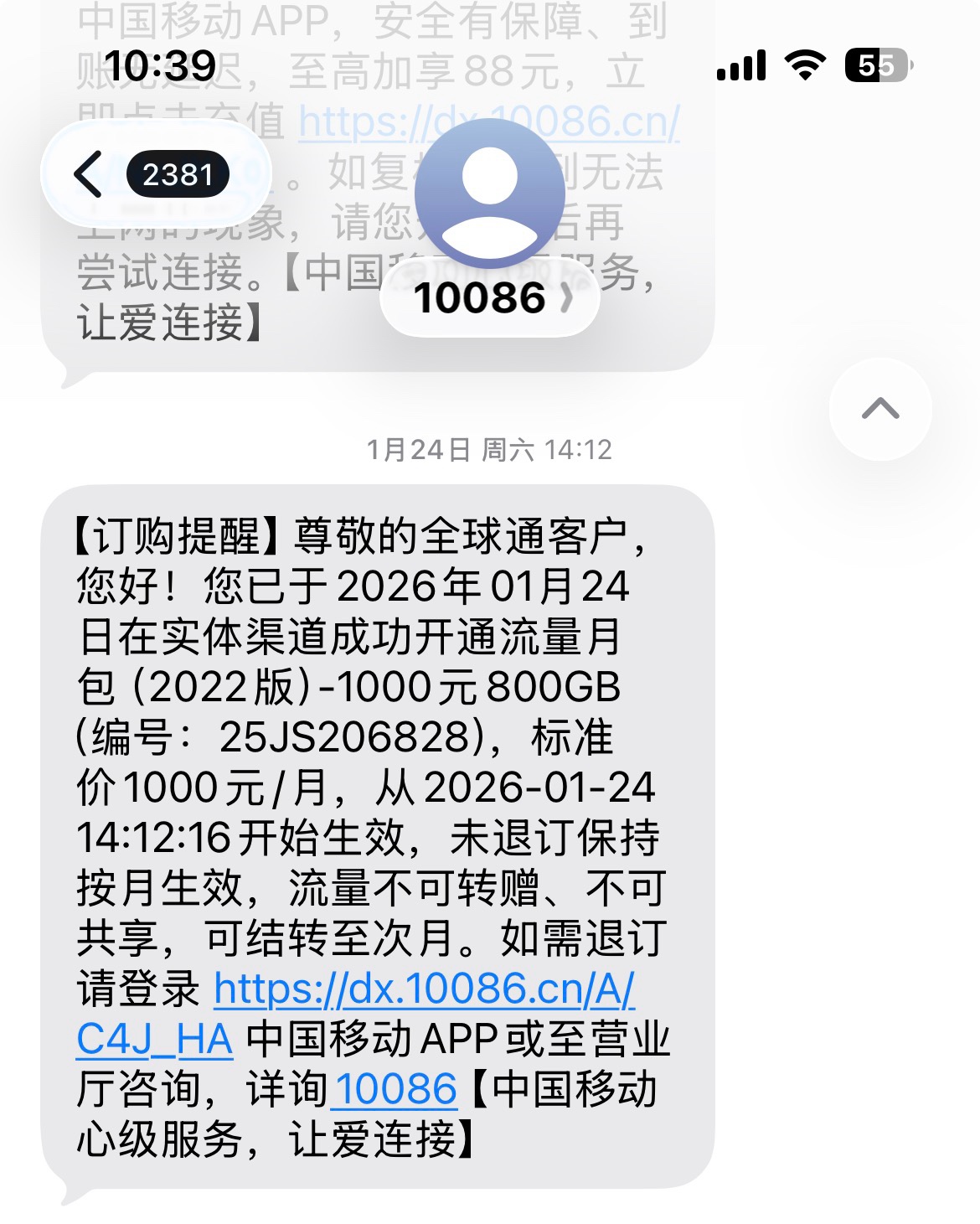Open the dx.10086.cn/A/C4J_HA unsubscribe link
The height and width of the screenshot is (1224, 980).
pyautogui.click(x=424, y=989)
